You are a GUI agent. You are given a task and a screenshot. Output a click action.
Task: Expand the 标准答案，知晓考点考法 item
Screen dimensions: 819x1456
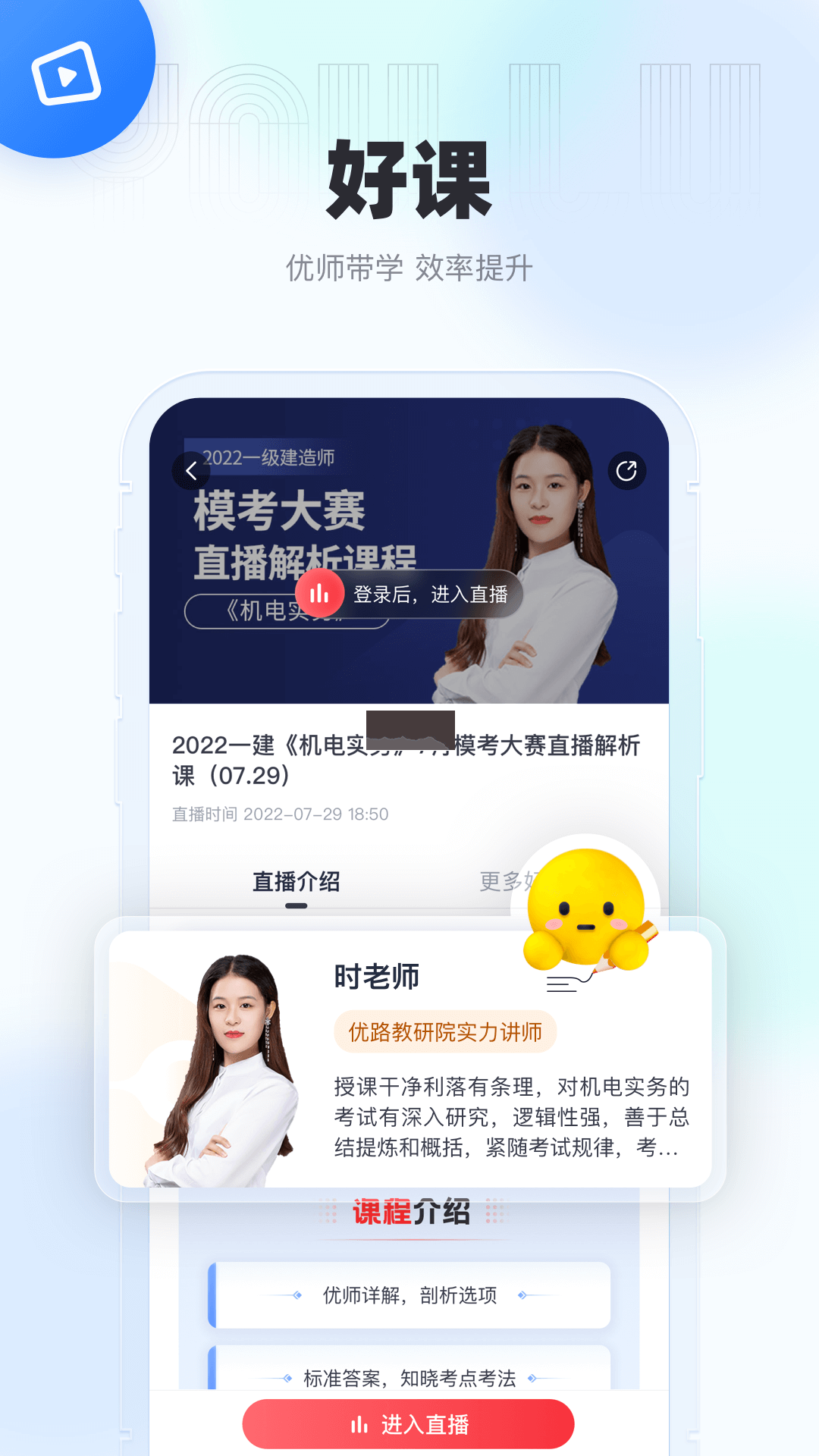[409, 1376]
